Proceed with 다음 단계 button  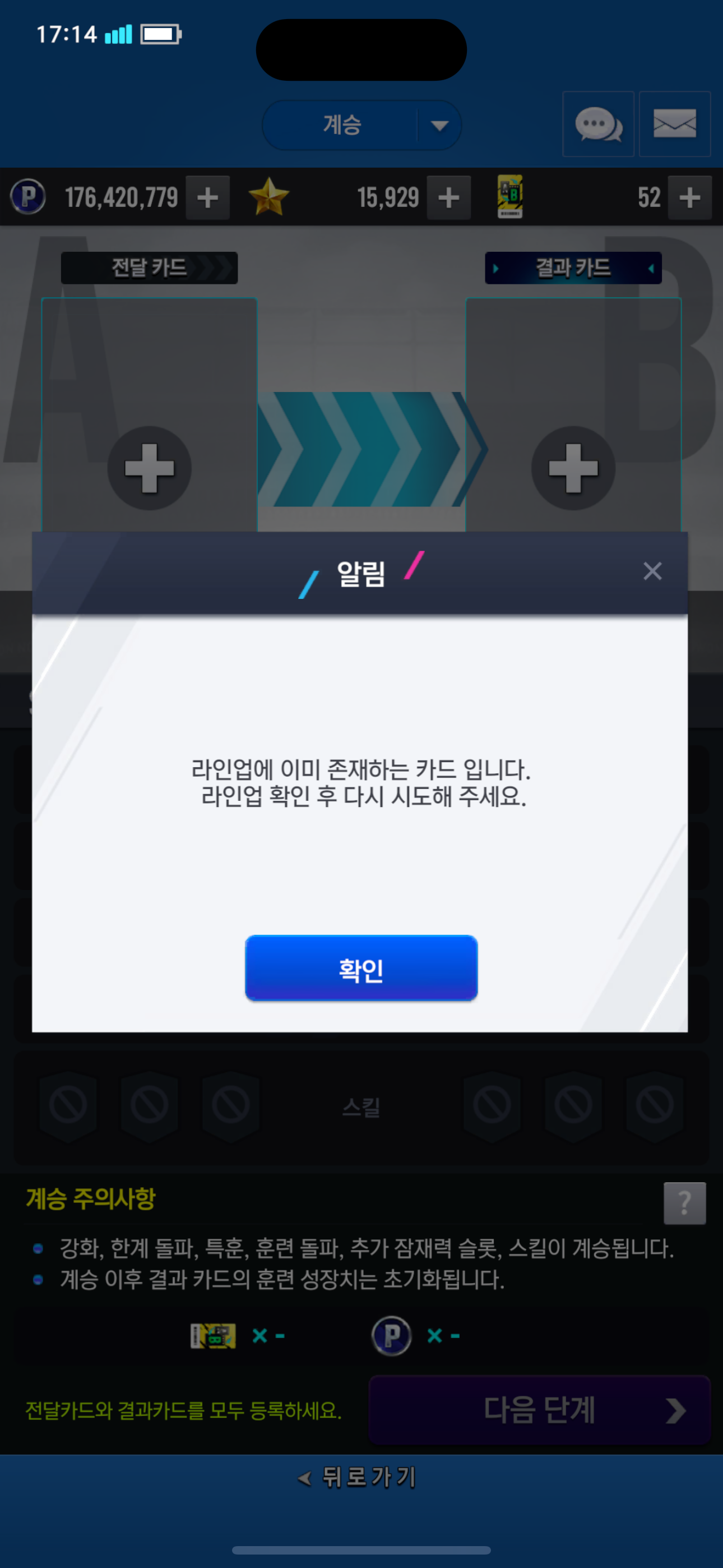tap(539, 1410)
